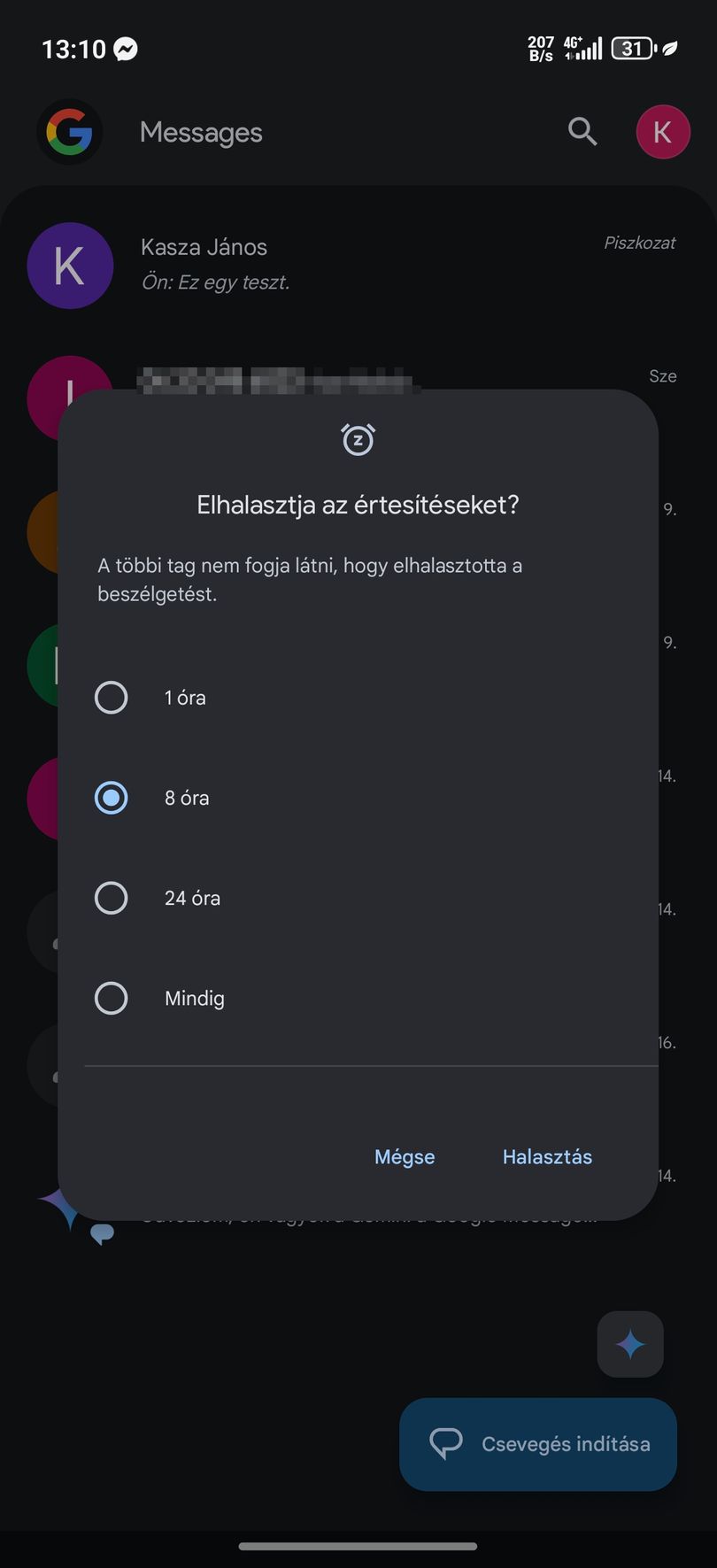Tap Mégse to cancel the dialog
This screenshot has height=1568, width=717.
405,1157
